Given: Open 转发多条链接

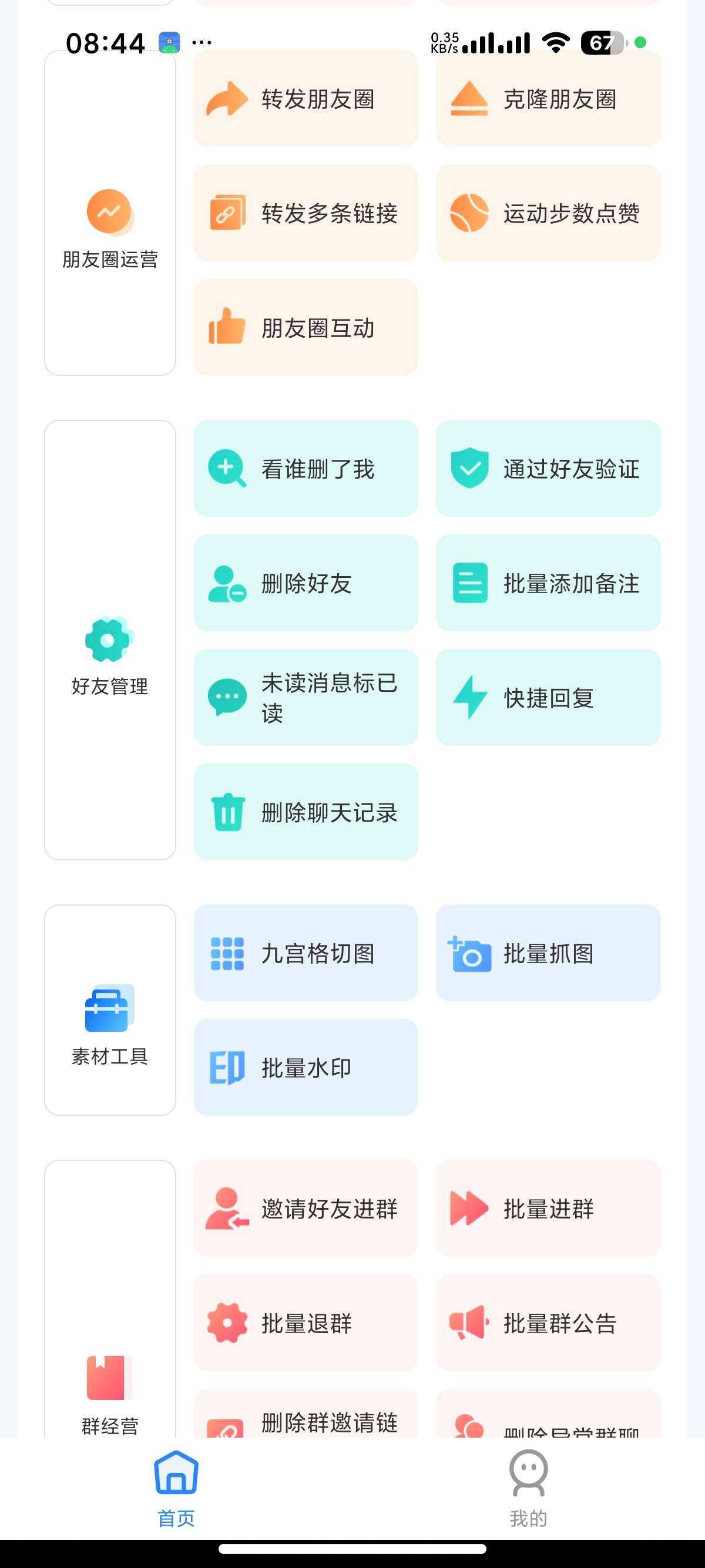Looking at the screenshot, I should (305, 213).
